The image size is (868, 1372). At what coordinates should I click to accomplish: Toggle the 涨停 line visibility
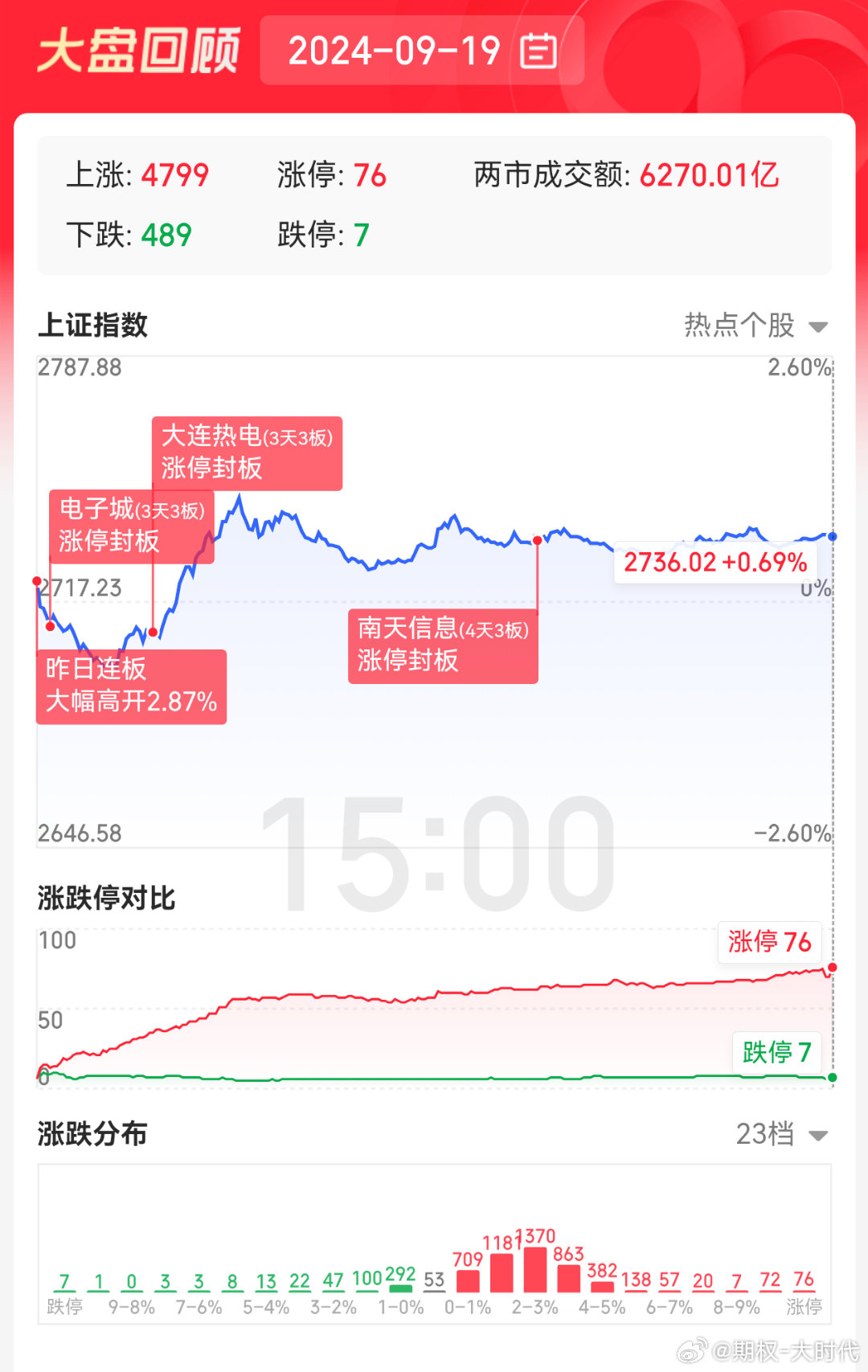point(769,942)
